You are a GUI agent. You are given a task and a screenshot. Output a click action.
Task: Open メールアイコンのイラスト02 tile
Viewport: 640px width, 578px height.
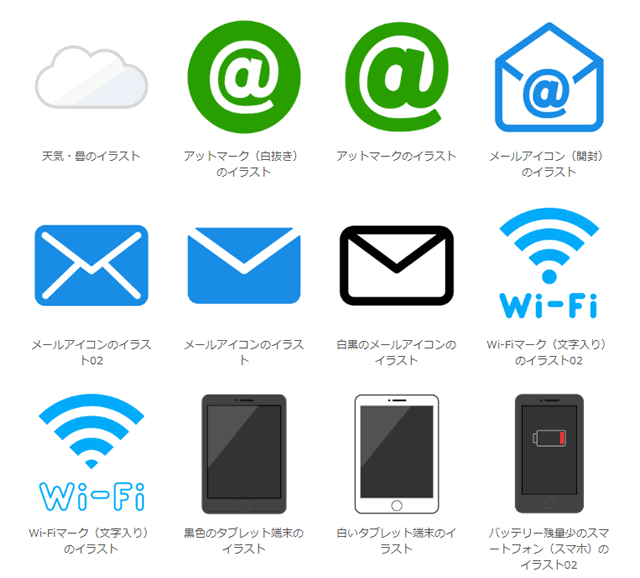pyautogui.click(x=91, y=265)
